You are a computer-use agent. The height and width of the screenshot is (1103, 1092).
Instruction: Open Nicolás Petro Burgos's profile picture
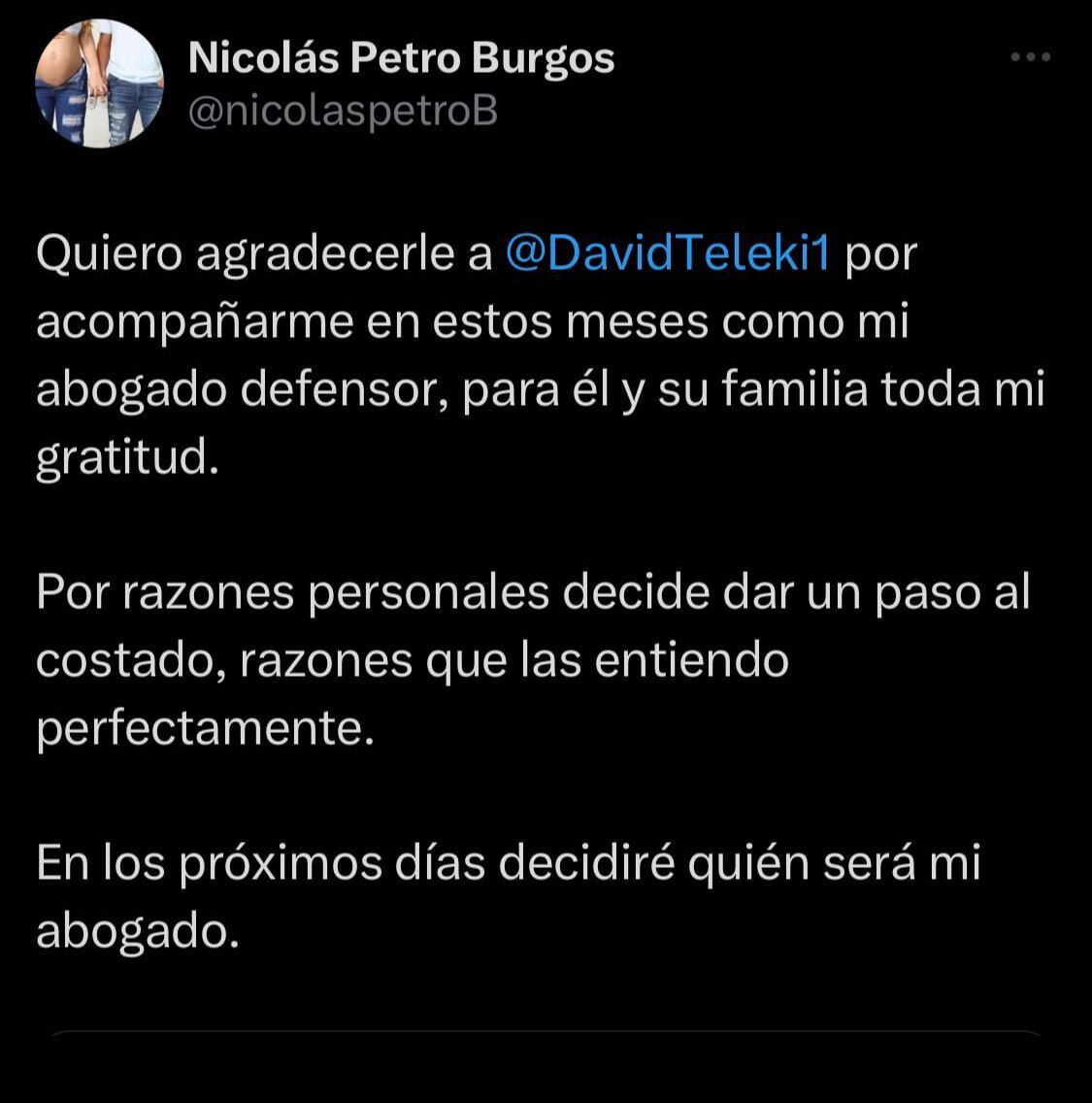tap(99, 84)
